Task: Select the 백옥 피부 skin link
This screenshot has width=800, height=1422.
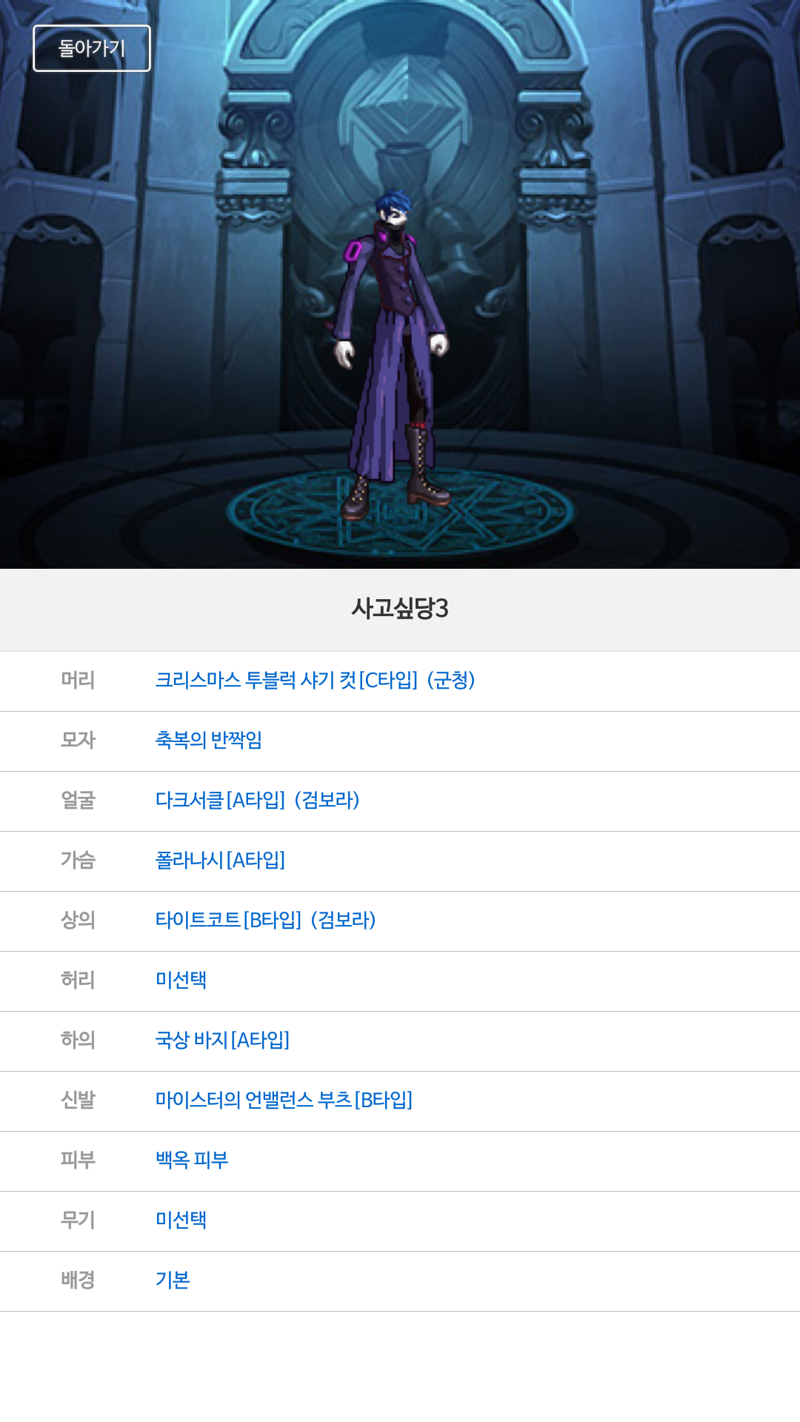Action: (191, 1160)
